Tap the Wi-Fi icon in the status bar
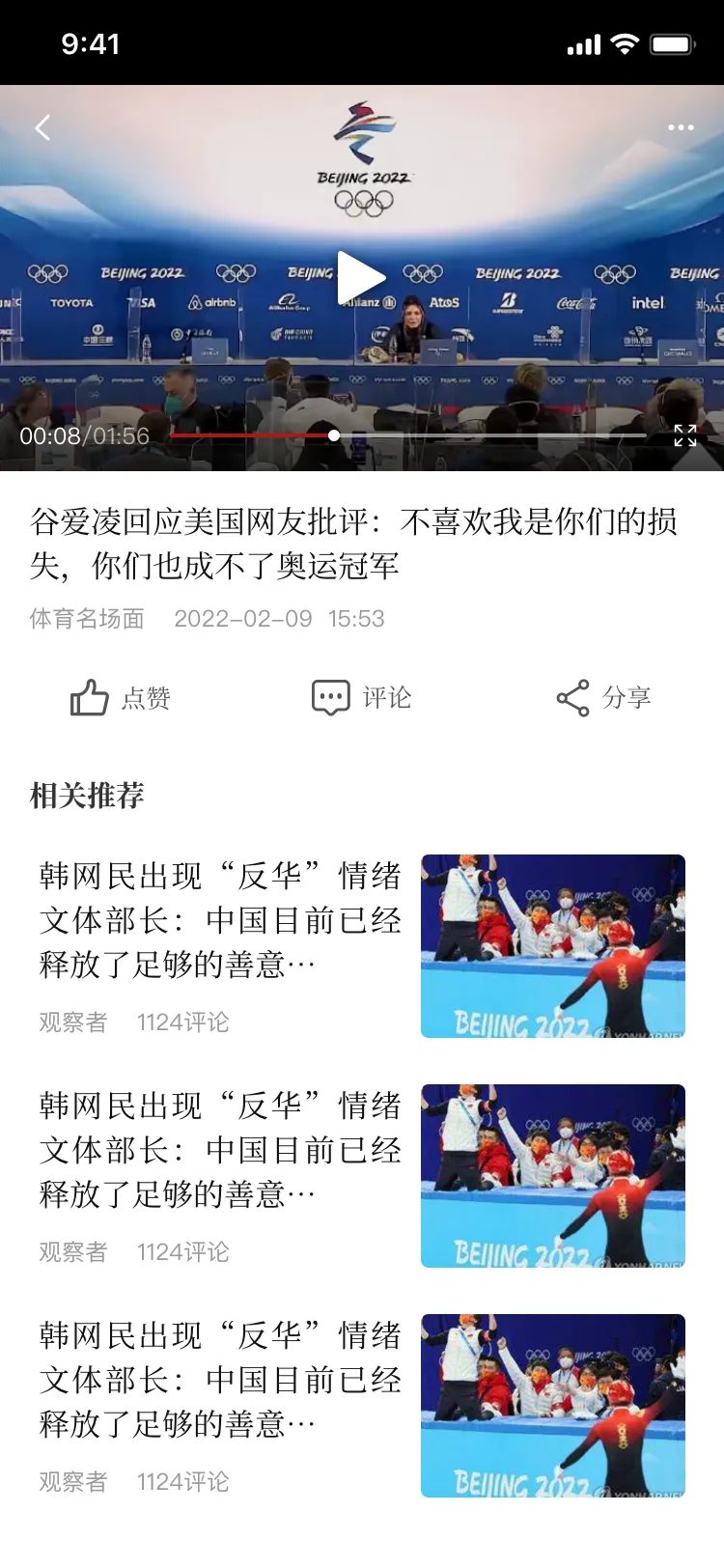 pos(625,42)
